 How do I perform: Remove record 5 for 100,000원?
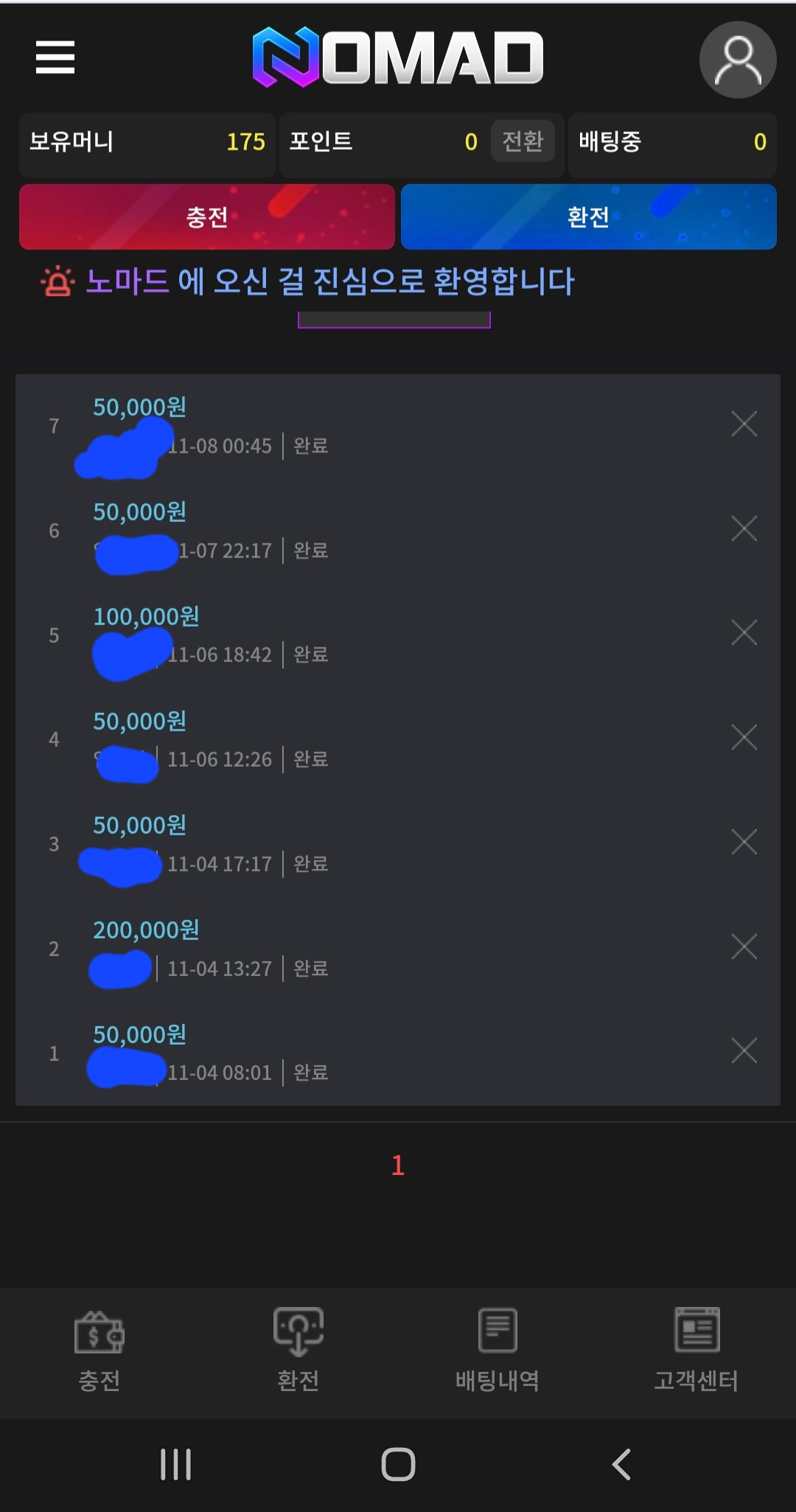point(744,633)
